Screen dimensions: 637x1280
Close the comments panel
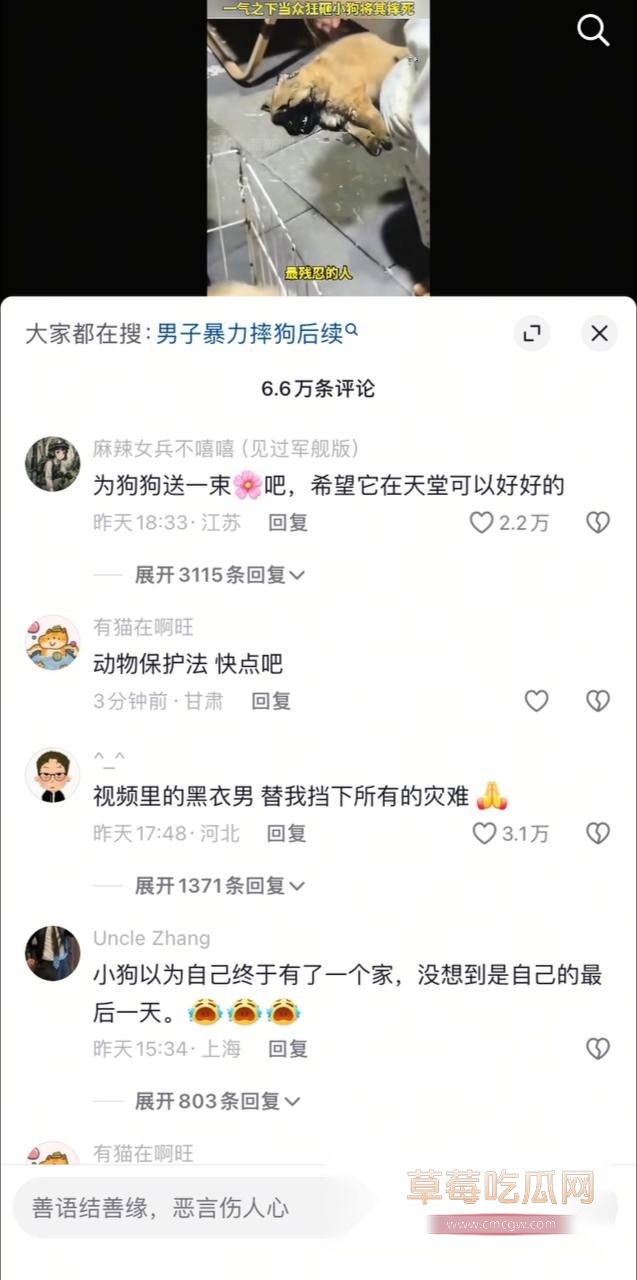click(x=599, y=333)
